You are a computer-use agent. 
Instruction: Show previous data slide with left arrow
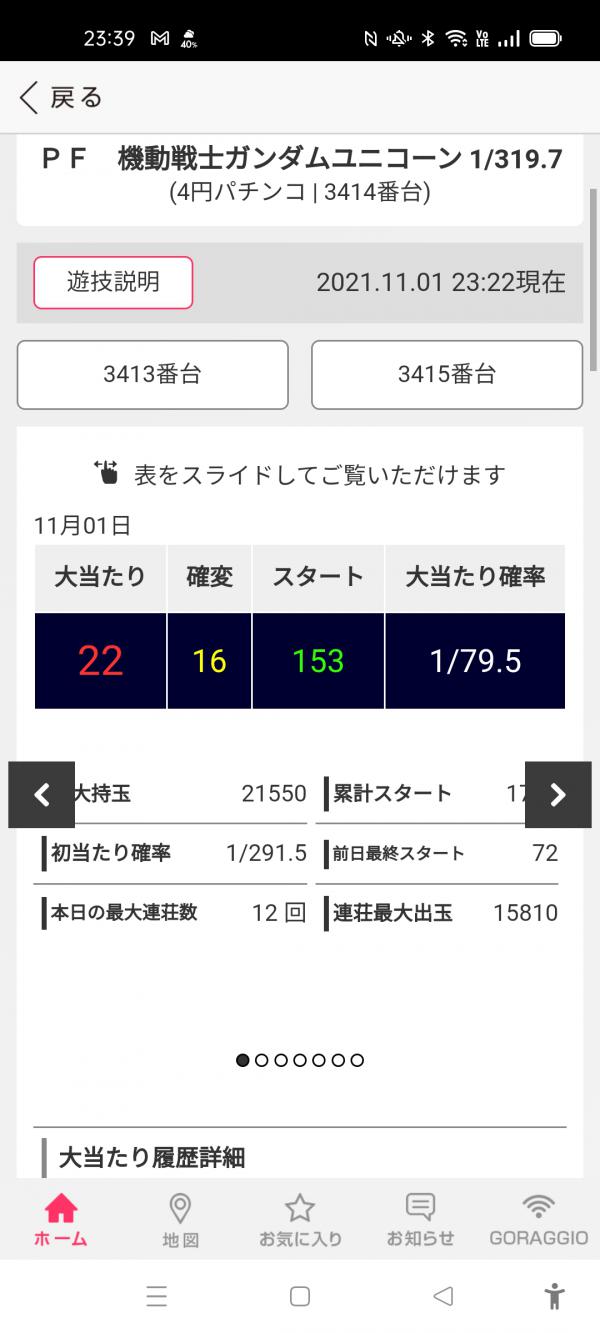click(42, 795)
